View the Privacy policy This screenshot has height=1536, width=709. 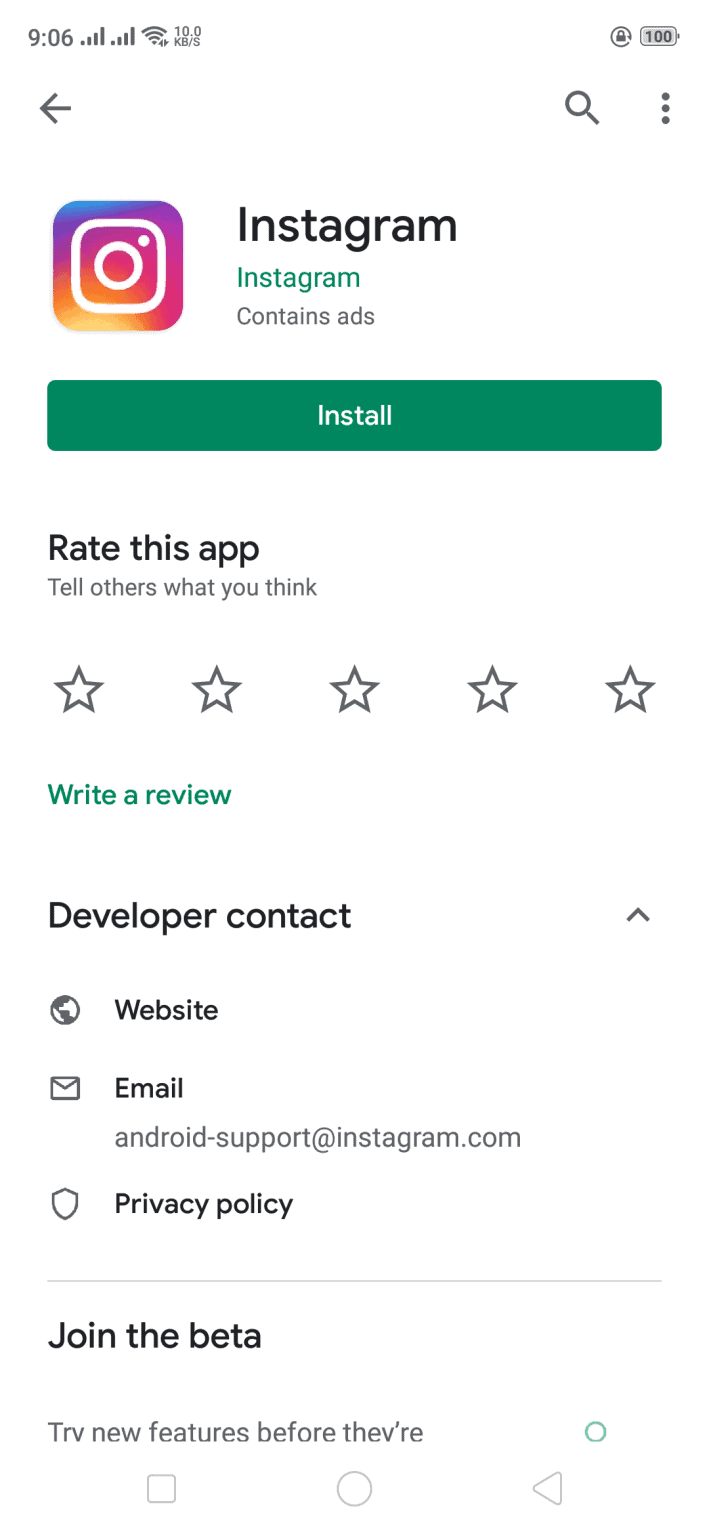pos(354,1204)
